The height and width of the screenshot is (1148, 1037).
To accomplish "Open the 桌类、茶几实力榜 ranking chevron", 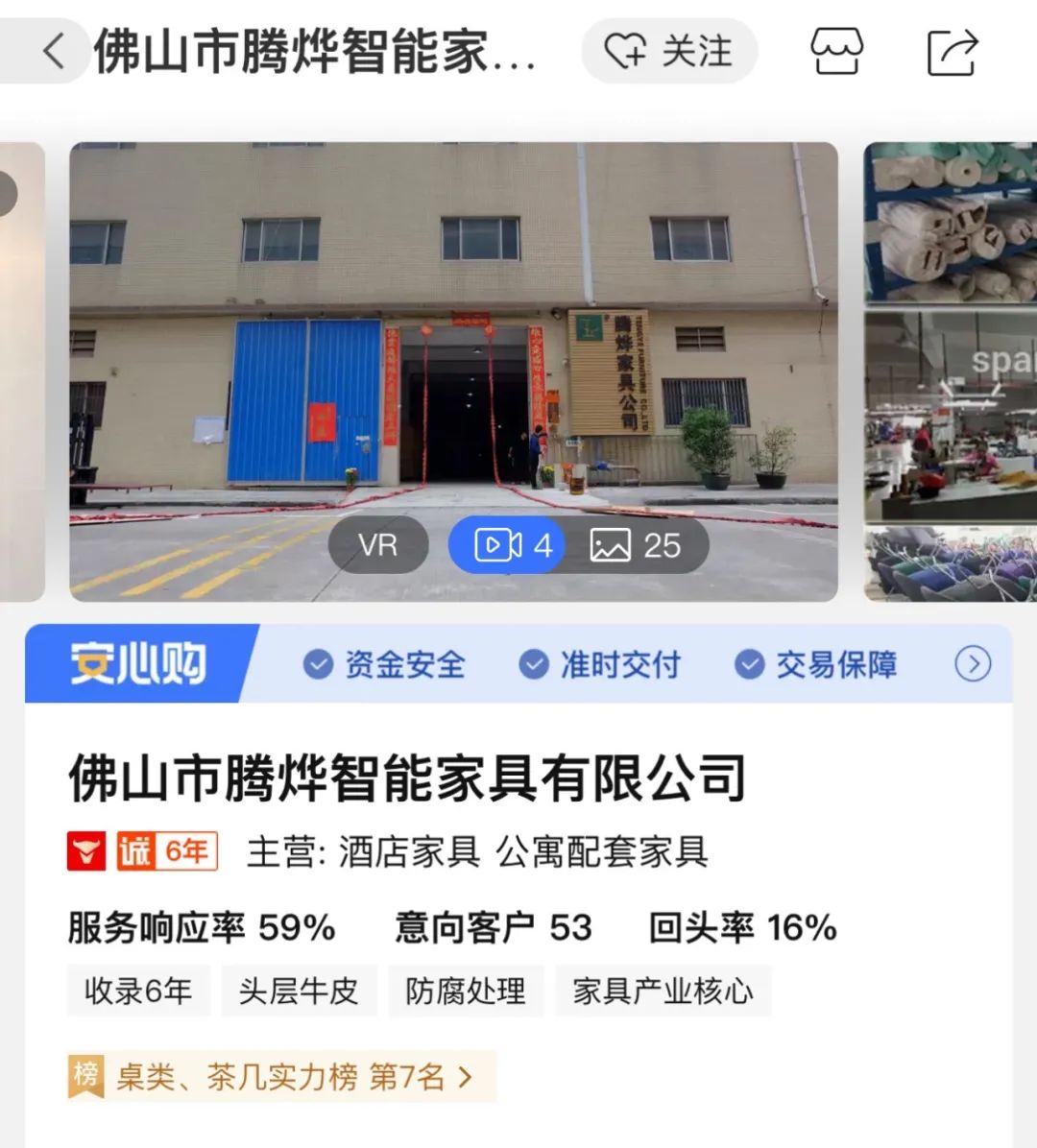I will pyautogui.click(x=466, y=1078).
